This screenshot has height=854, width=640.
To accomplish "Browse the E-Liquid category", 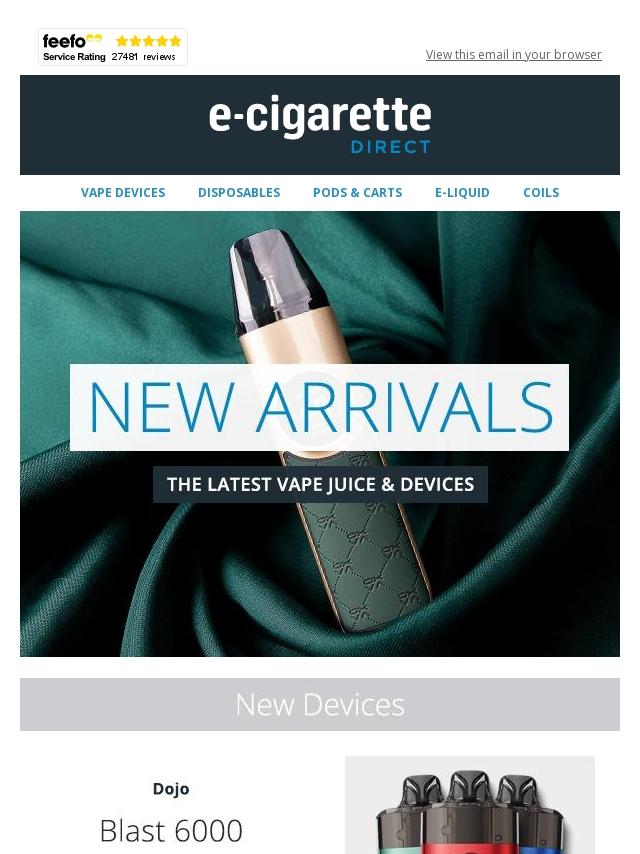I will click(x=462, y=193).
